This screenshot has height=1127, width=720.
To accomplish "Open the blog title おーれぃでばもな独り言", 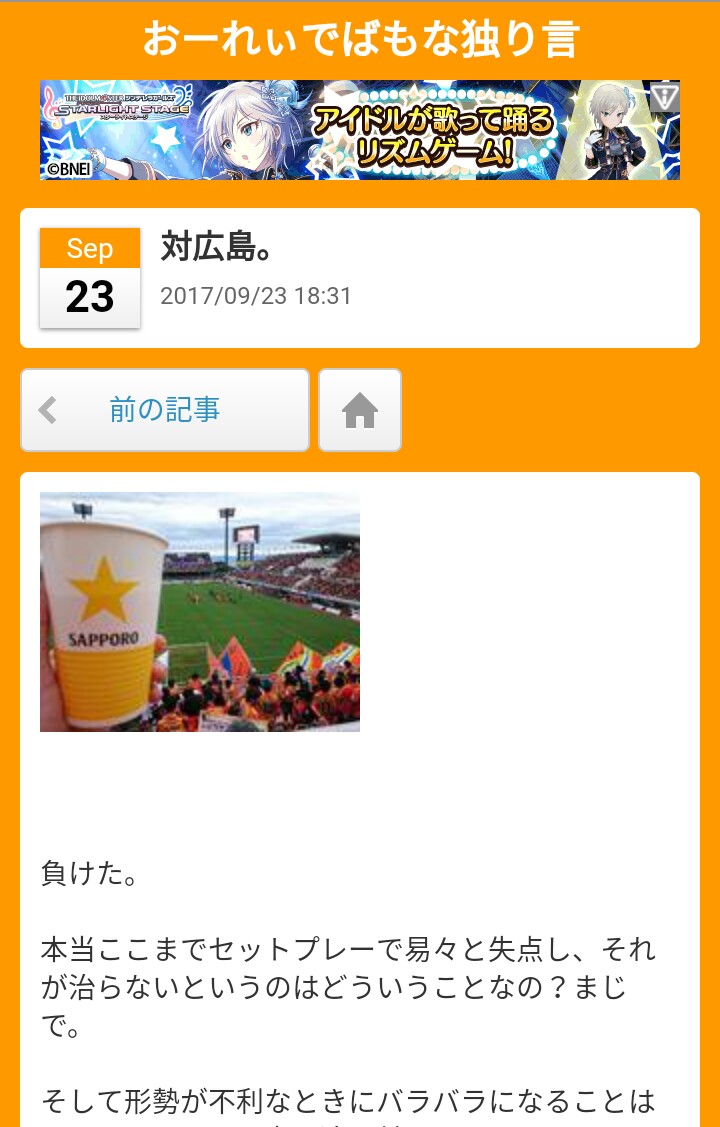I will tap(360, 40).
